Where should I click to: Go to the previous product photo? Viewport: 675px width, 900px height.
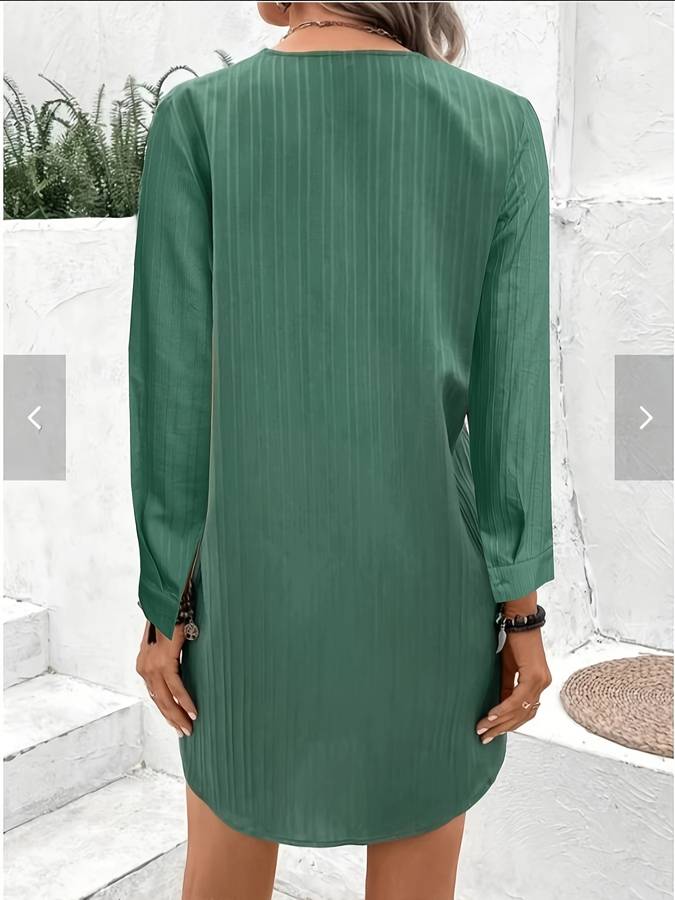34,417
